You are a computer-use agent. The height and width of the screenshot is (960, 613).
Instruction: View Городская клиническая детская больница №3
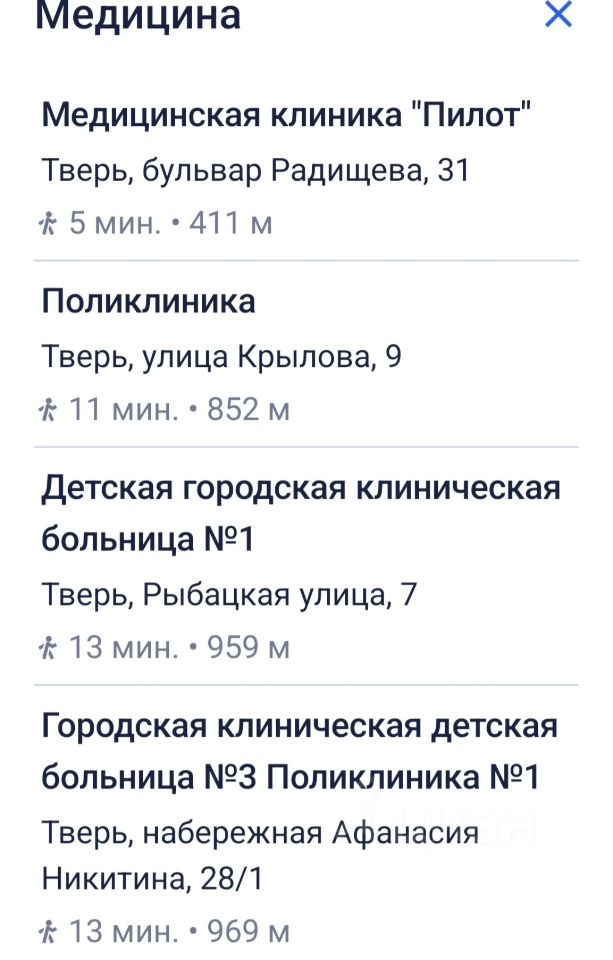pyautogui.click(x=300, y=750)
